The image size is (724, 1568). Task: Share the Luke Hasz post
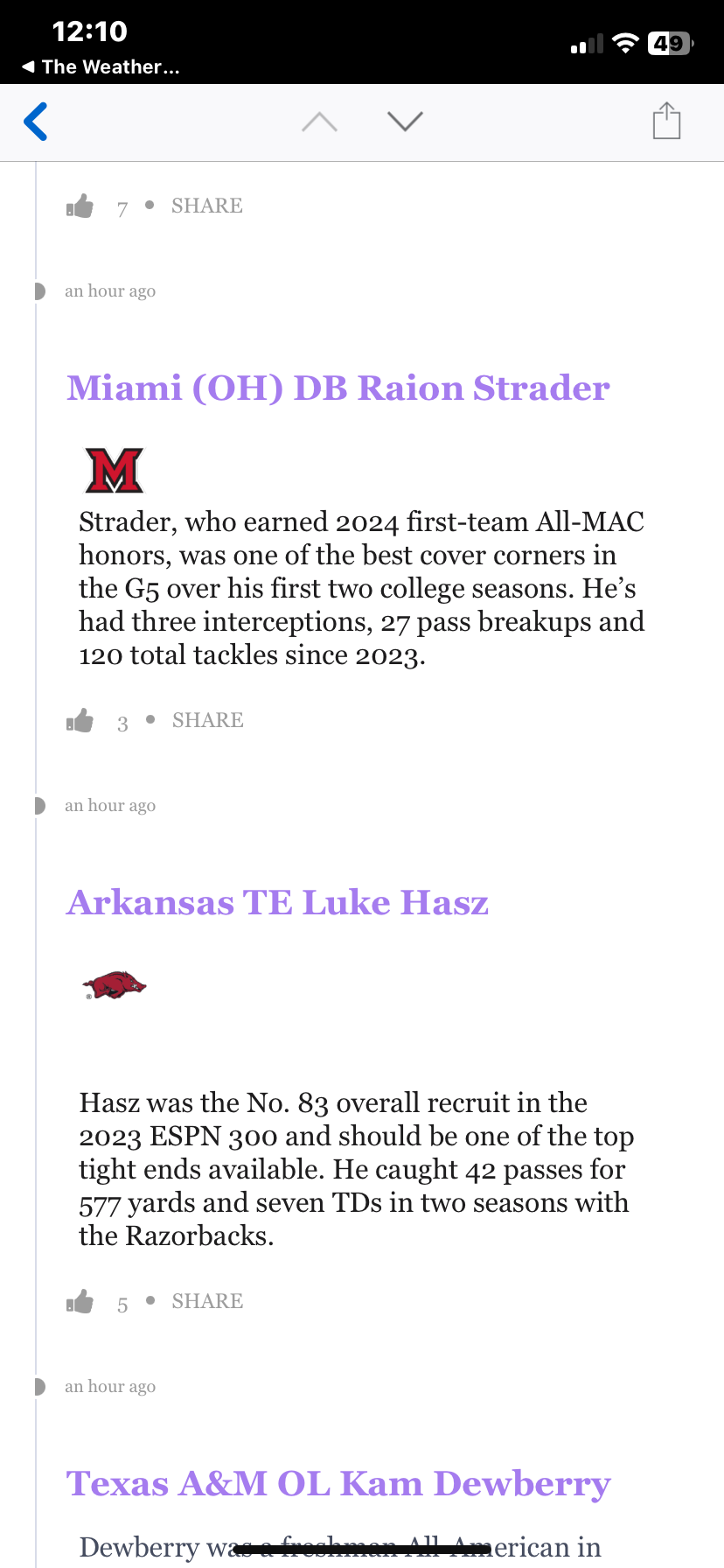[x=207, y=1301]
